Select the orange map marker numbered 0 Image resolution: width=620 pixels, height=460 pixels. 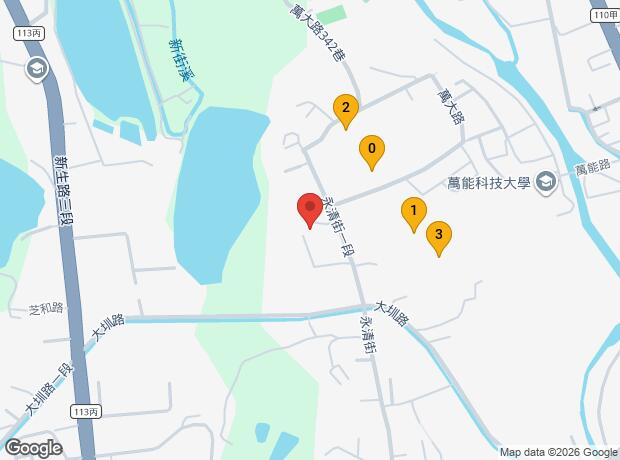(x=372, y=151)
